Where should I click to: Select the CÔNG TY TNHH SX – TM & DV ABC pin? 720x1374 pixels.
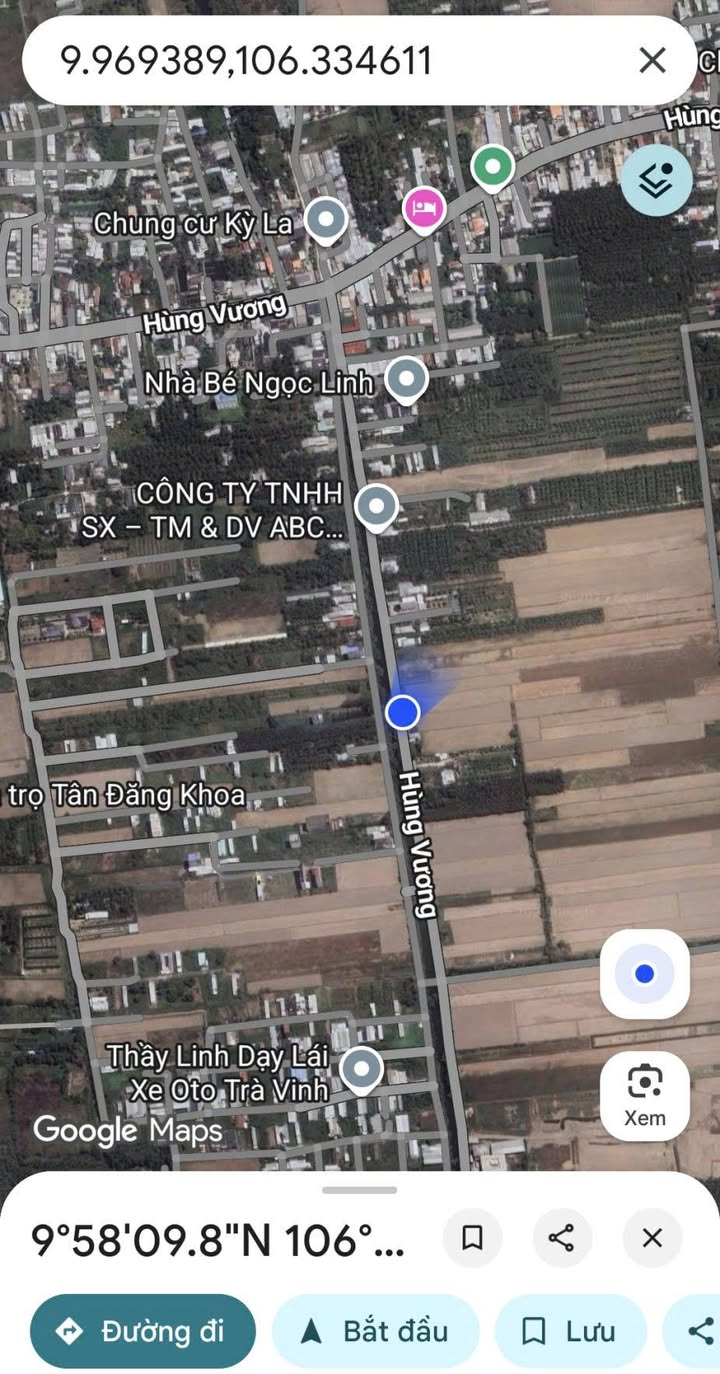[377, 507]
